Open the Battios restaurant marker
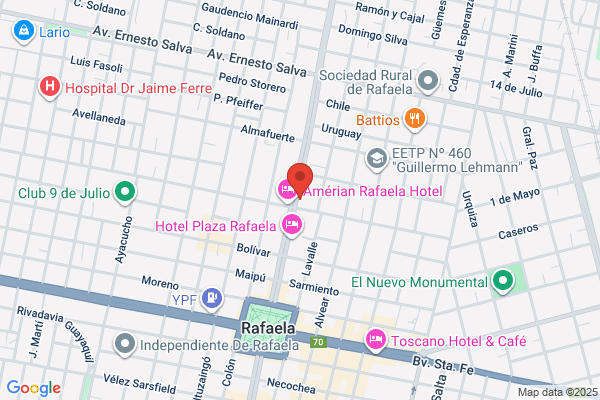 click(415, 119)
